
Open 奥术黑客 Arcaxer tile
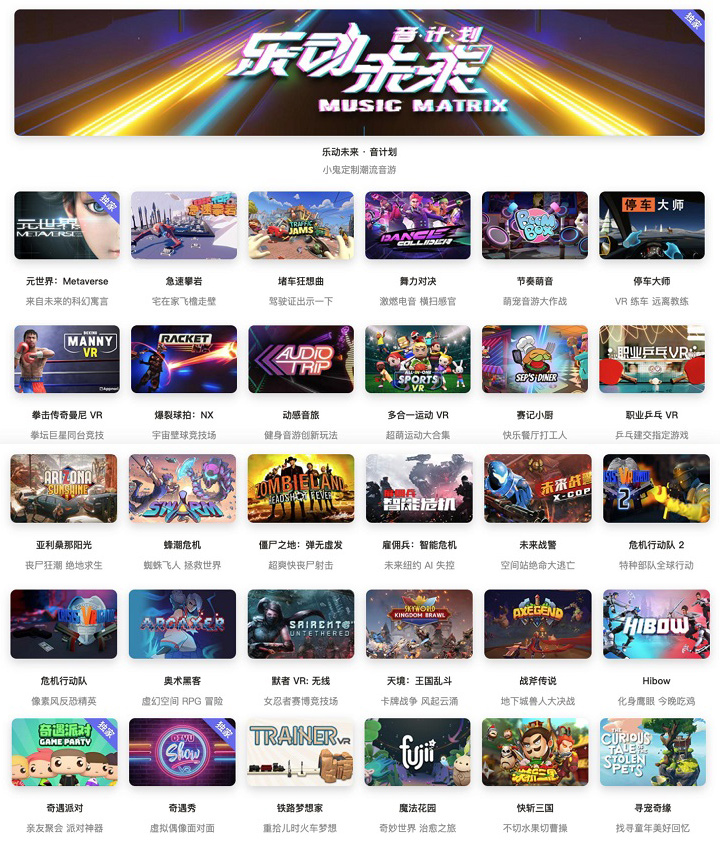(182, 623)
